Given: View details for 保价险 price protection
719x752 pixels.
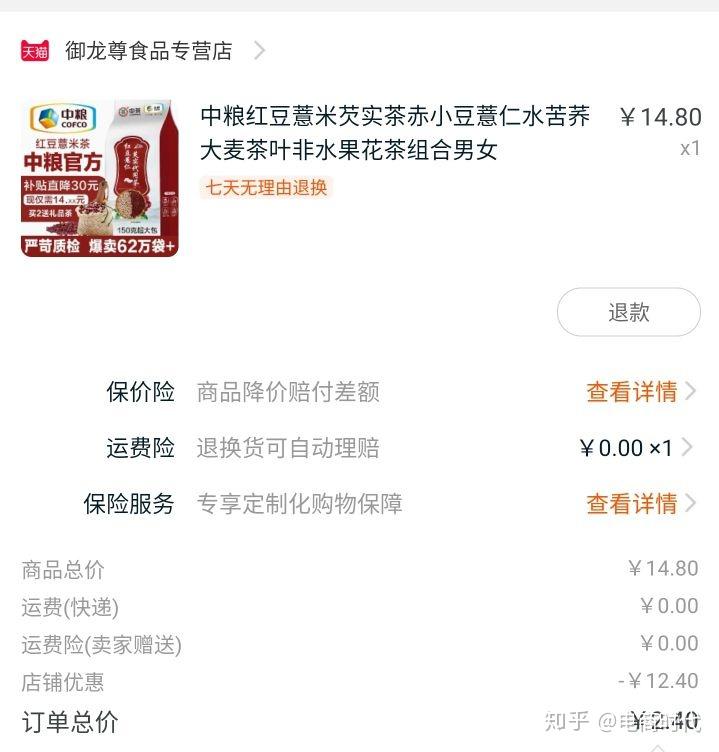Looking at the screenshot, I should coord(640,392).
